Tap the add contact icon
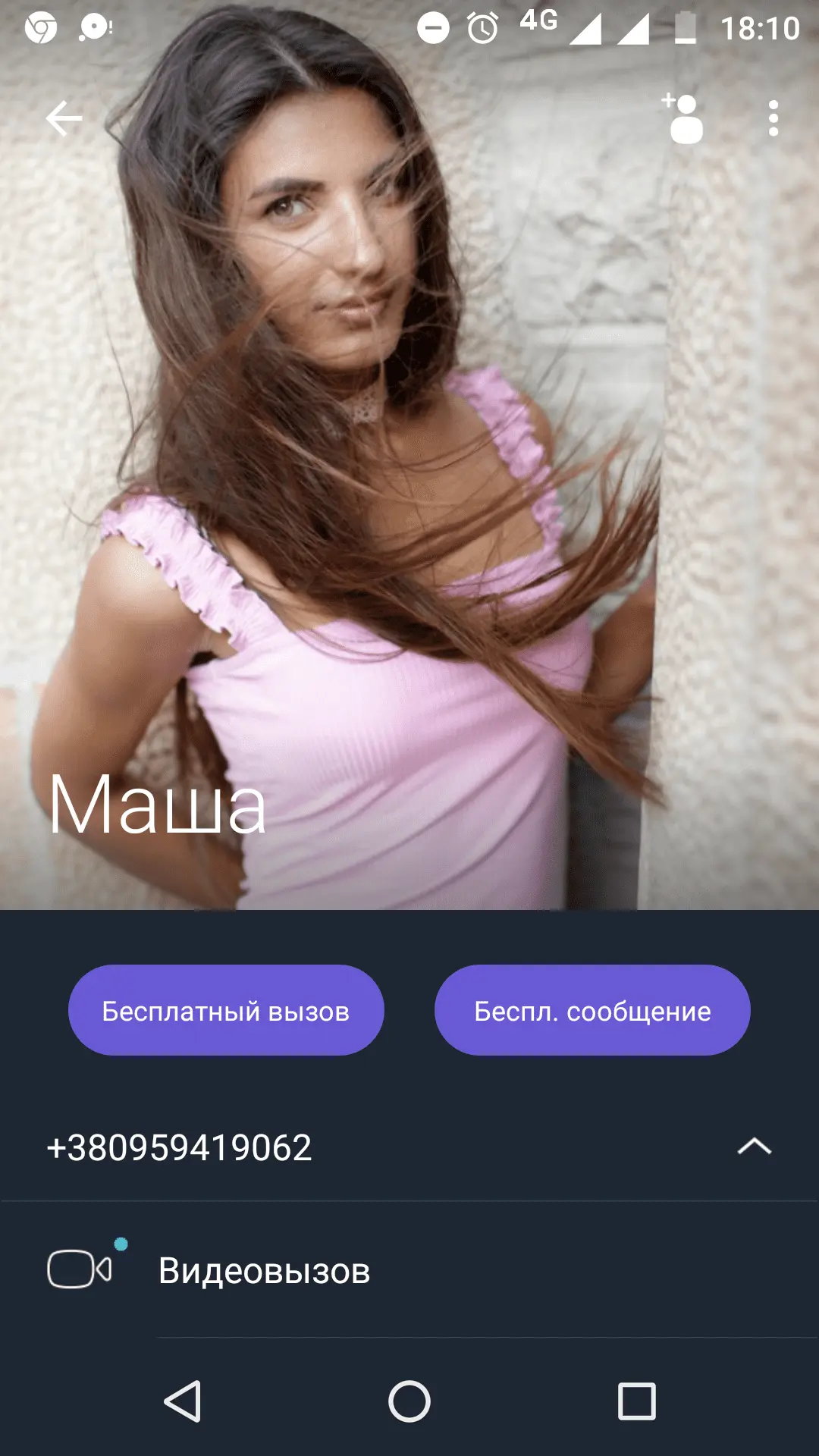 tap(684, 118)
